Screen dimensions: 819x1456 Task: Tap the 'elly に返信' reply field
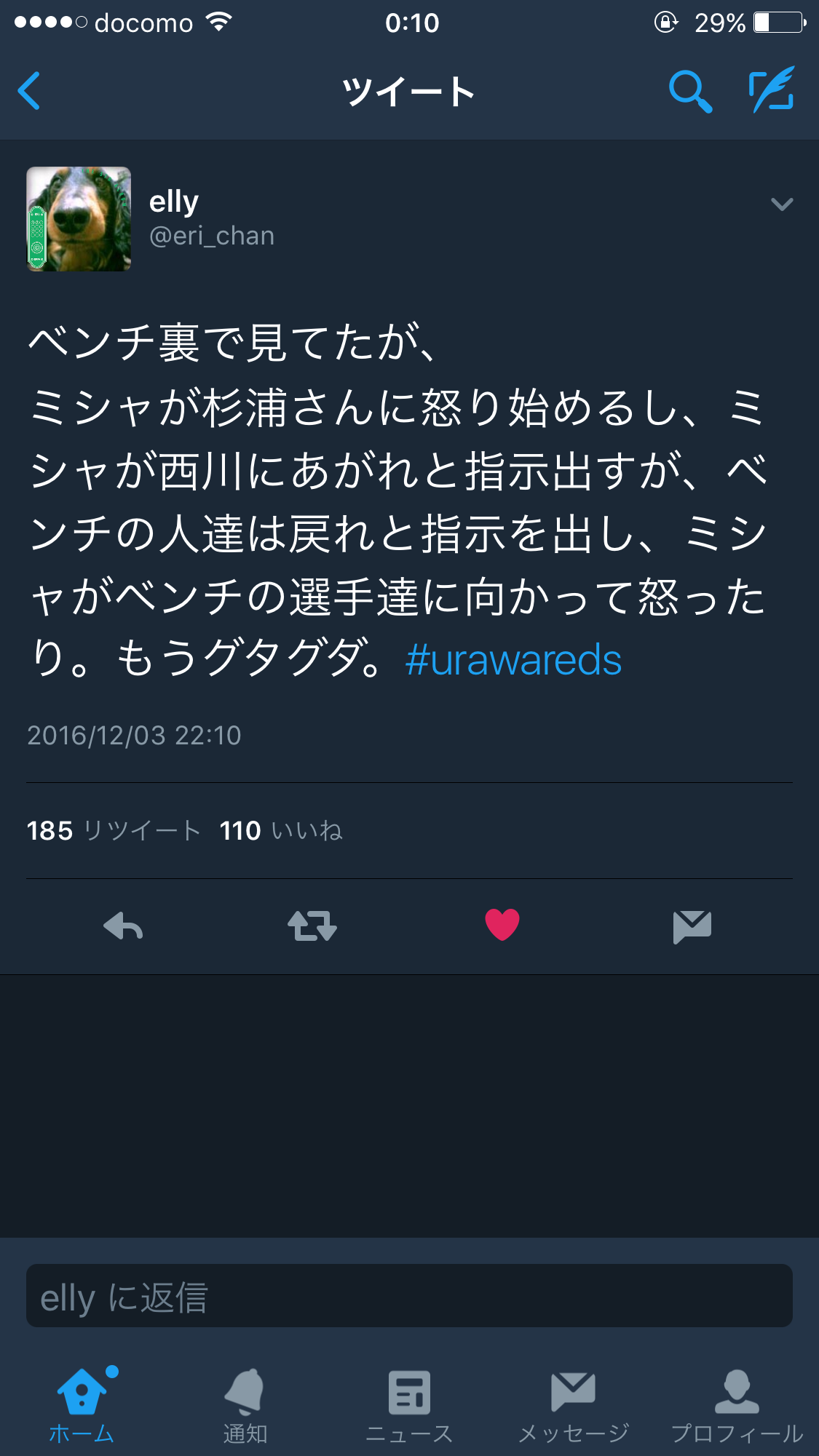tap(409, 1298)
